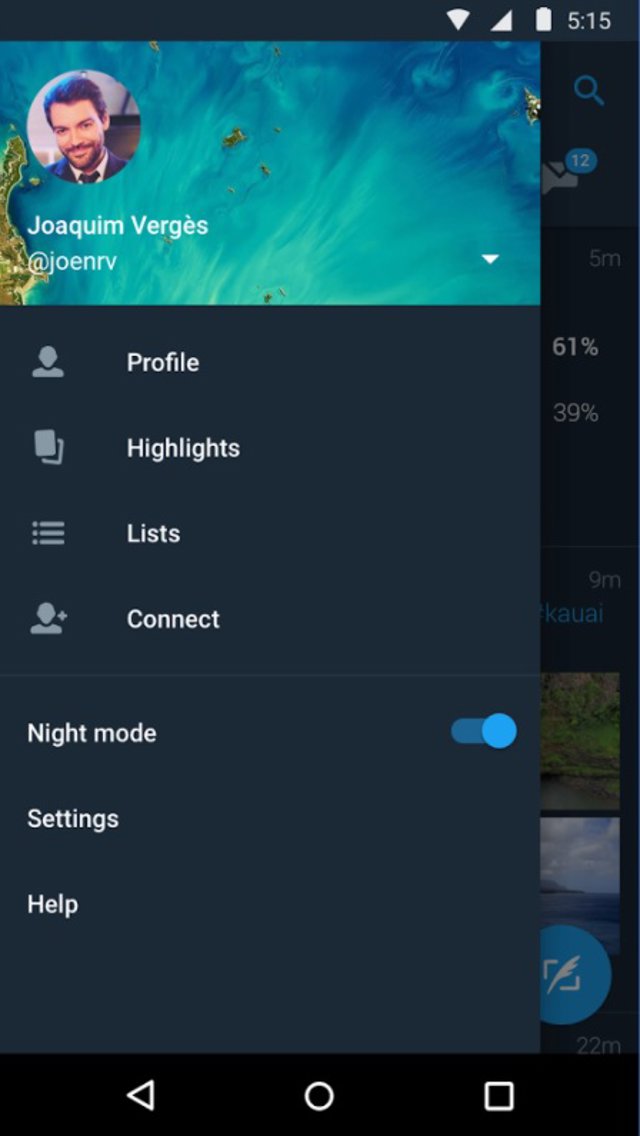Open the search icon
640x1136 pixels.
coord(589,92)
